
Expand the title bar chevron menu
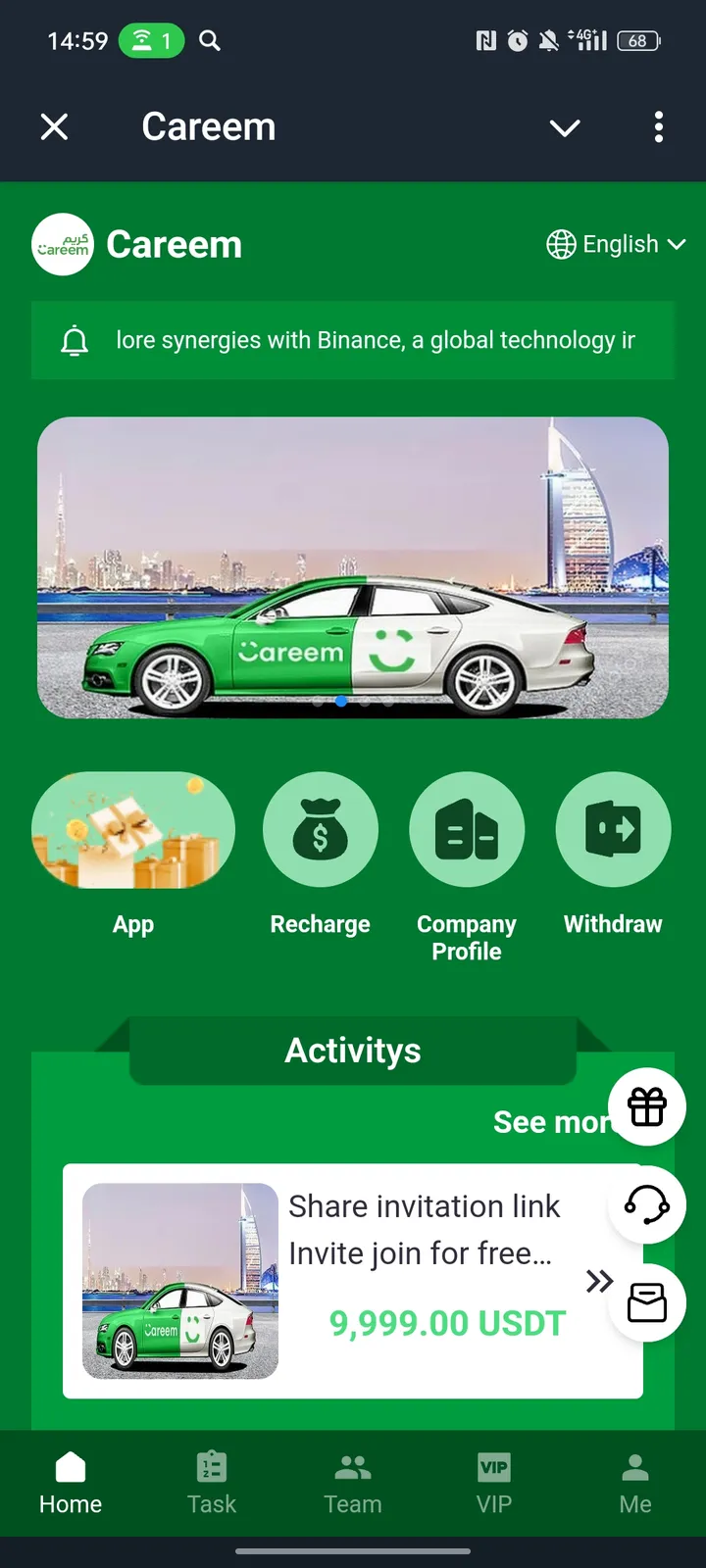565,127
